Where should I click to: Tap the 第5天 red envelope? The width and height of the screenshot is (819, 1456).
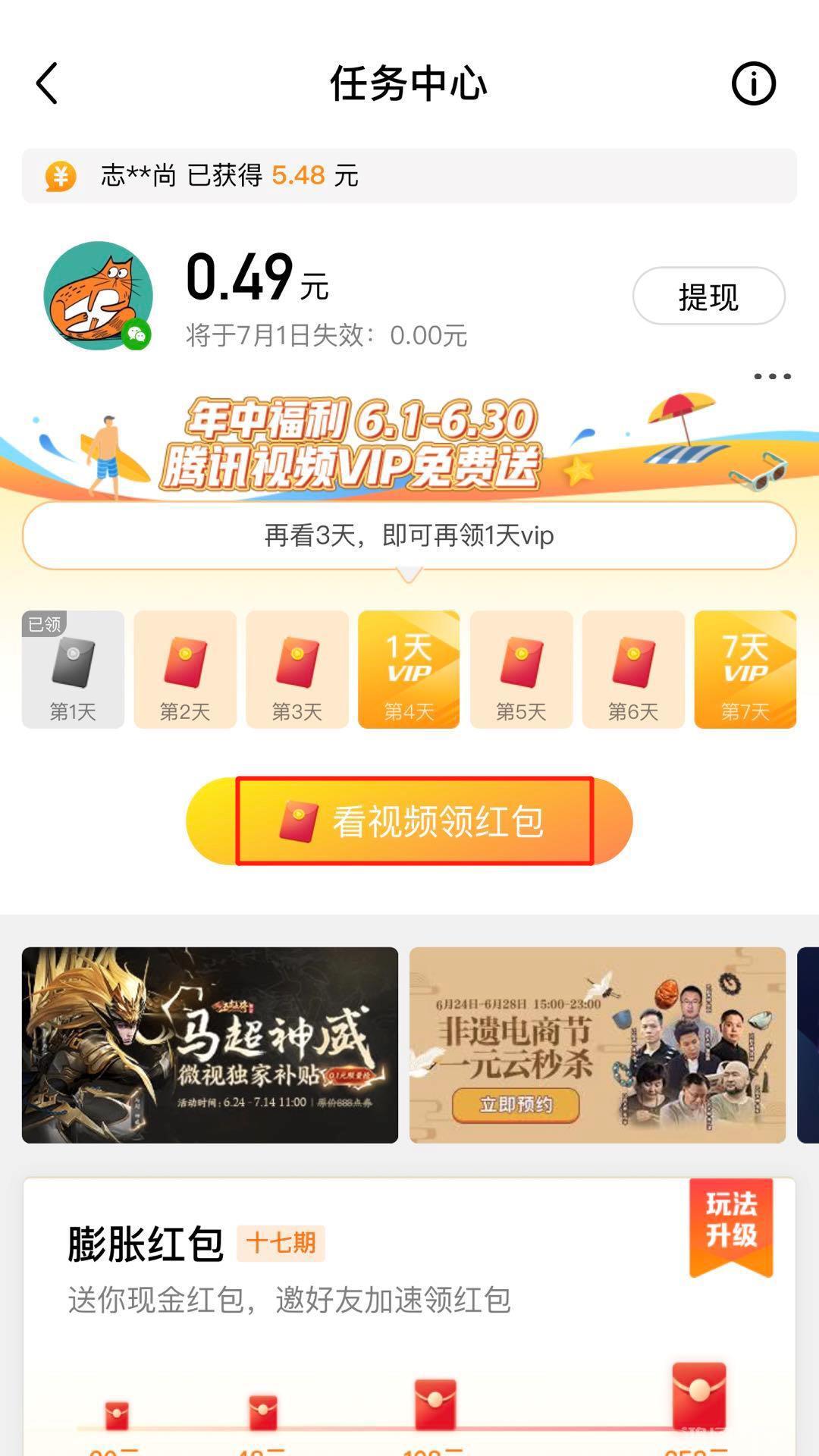click(x=521, y=667)
